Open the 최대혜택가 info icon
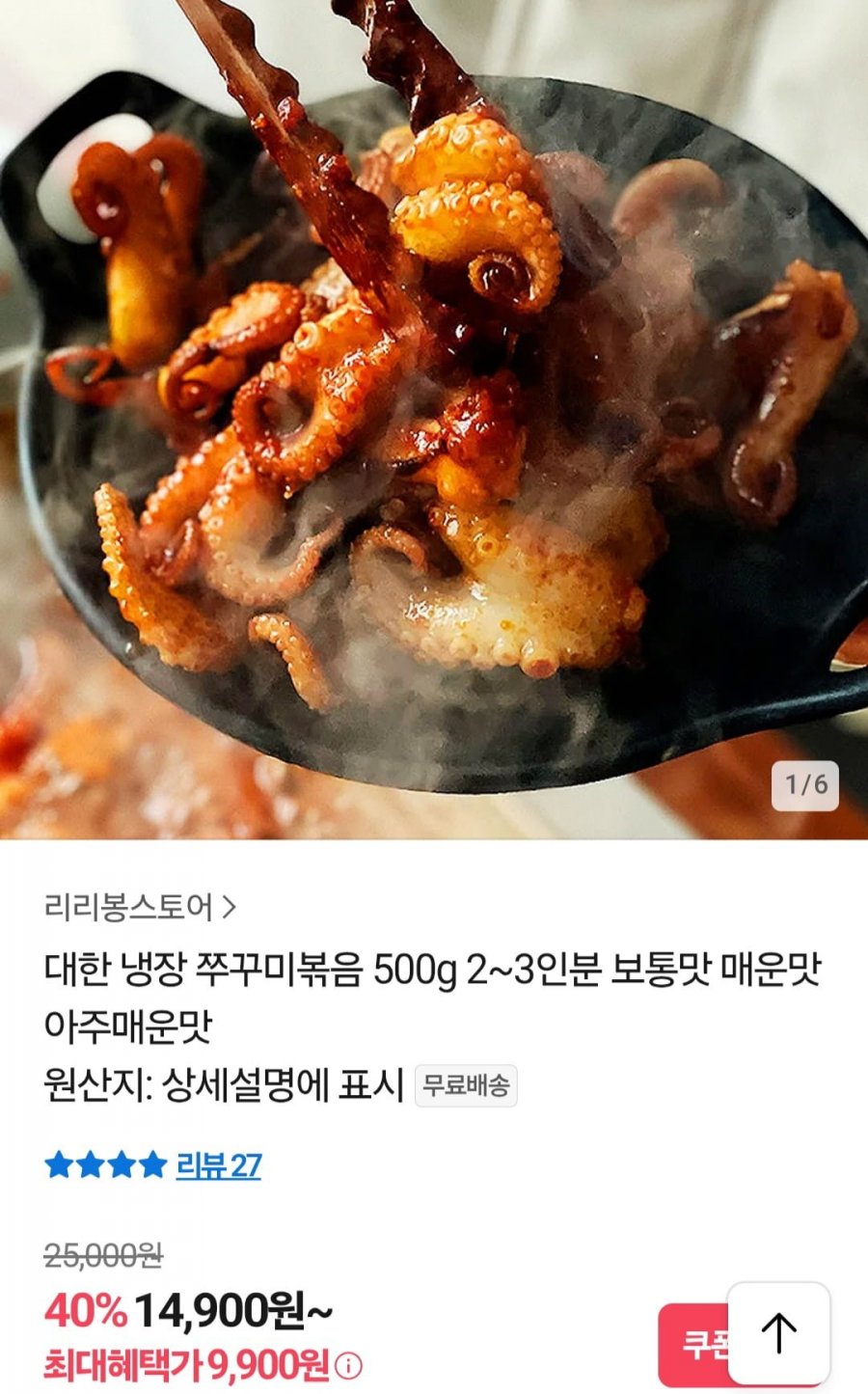The image size is (868, 1394). [349, 1366]
